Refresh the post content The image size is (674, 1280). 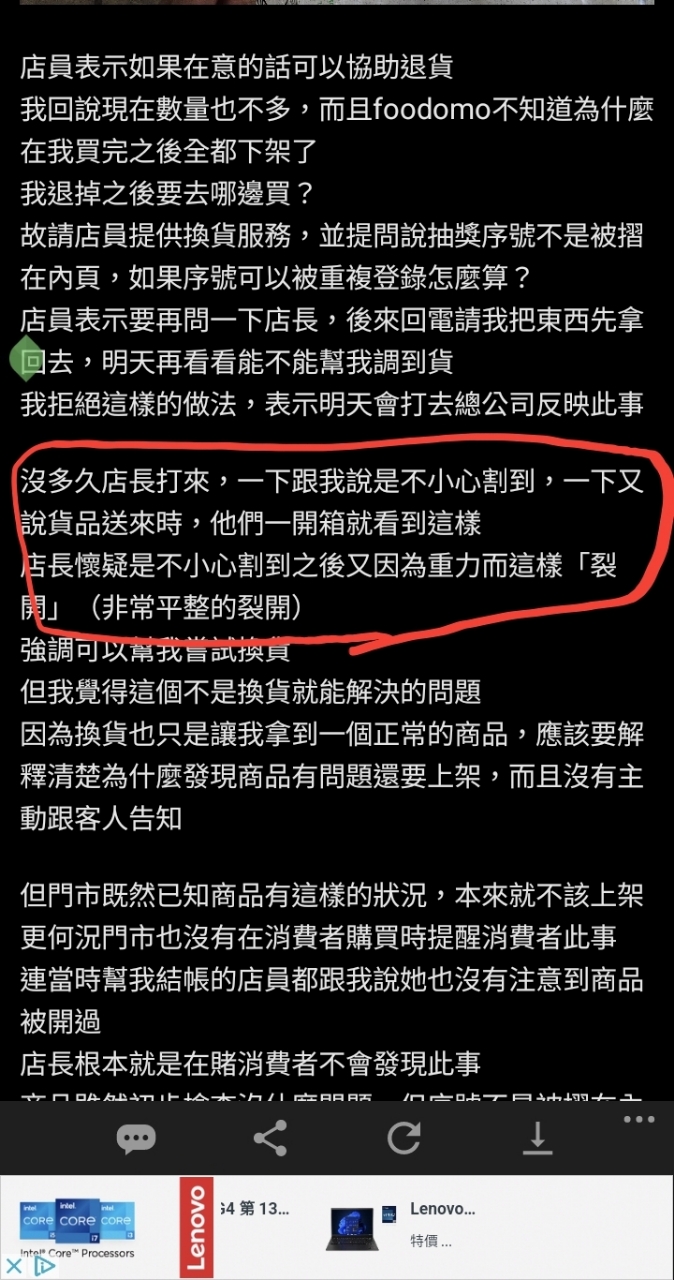(404, 1139)
